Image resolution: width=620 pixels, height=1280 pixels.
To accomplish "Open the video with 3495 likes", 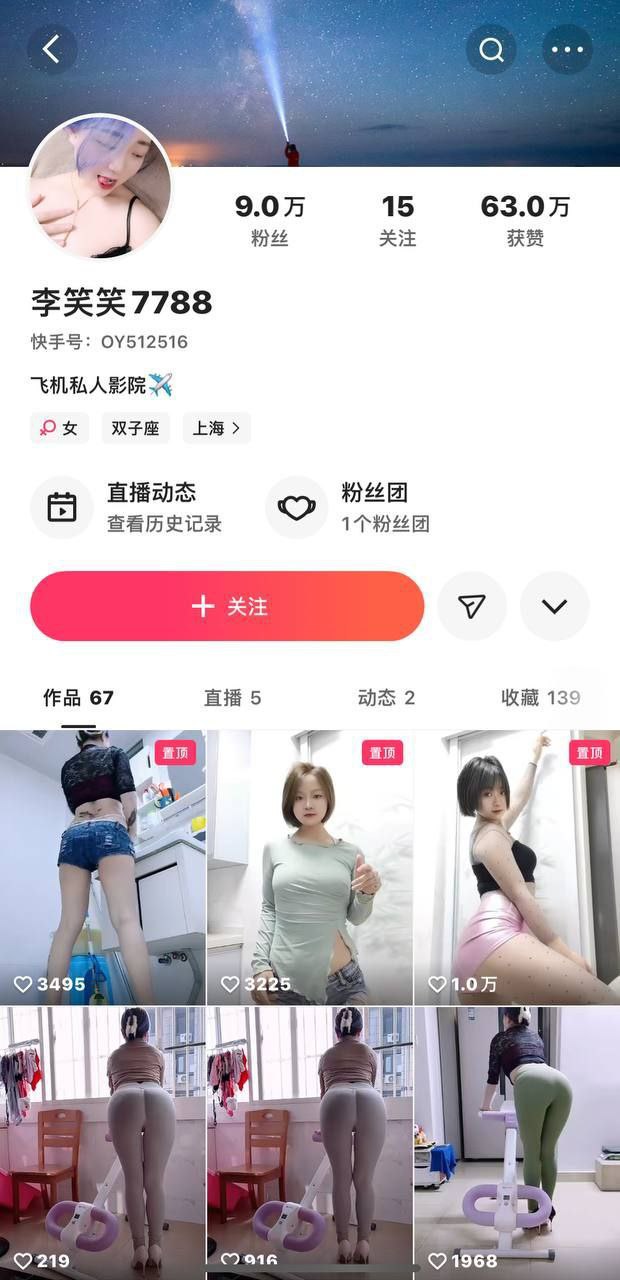I will point(102,867).
